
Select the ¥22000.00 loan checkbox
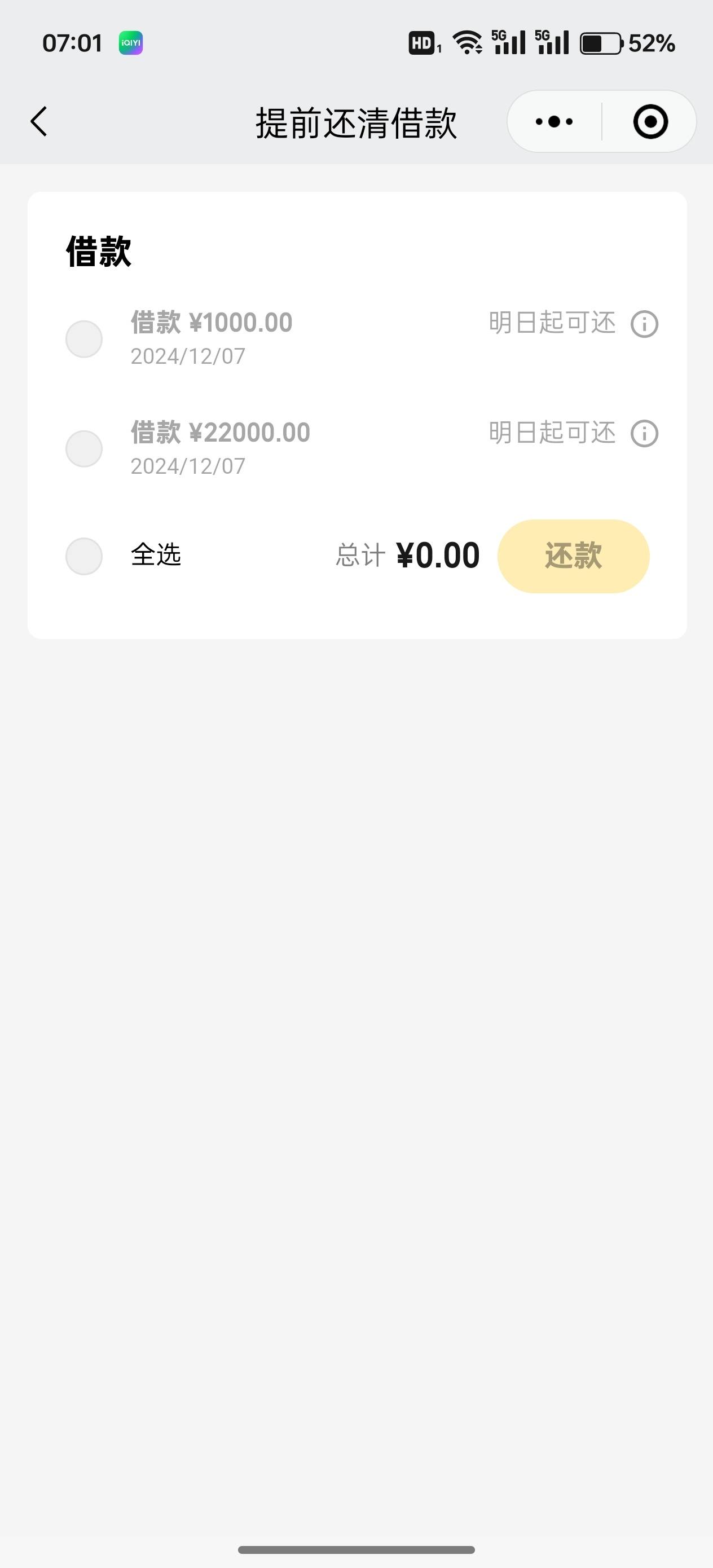point(84,449)
